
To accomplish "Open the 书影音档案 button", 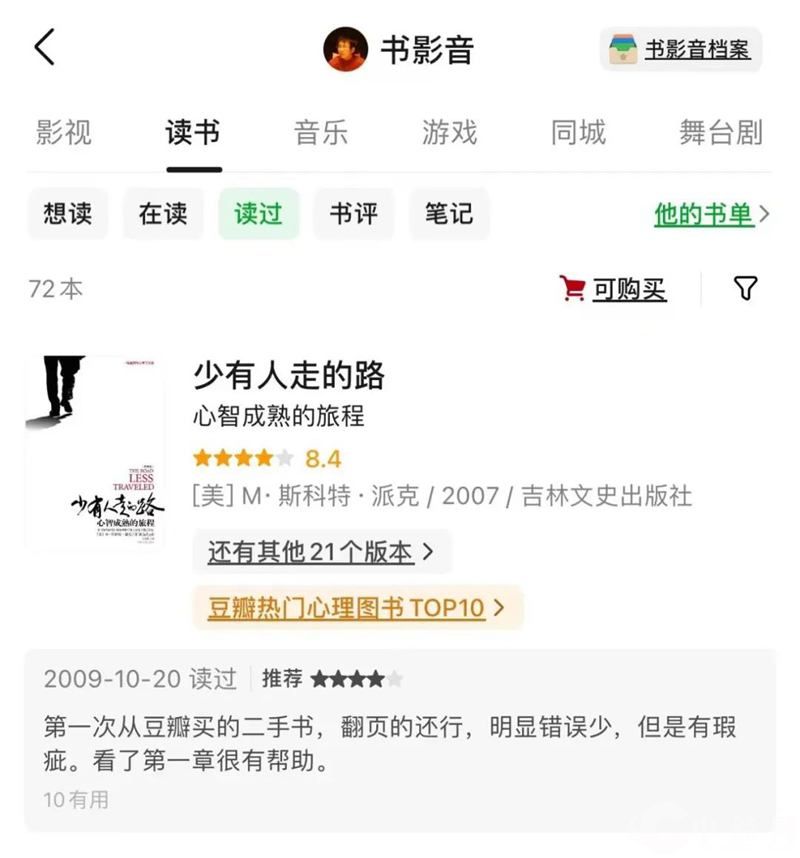I will [x=681, y=49].
